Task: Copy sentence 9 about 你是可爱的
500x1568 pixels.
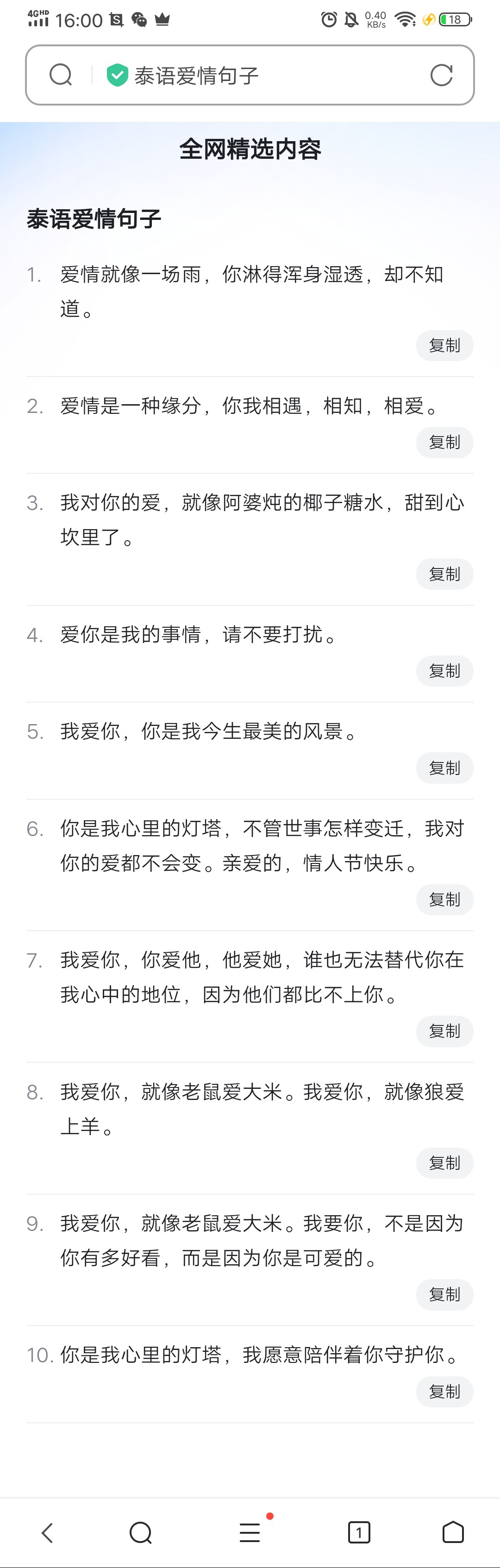Action: 444,1294
